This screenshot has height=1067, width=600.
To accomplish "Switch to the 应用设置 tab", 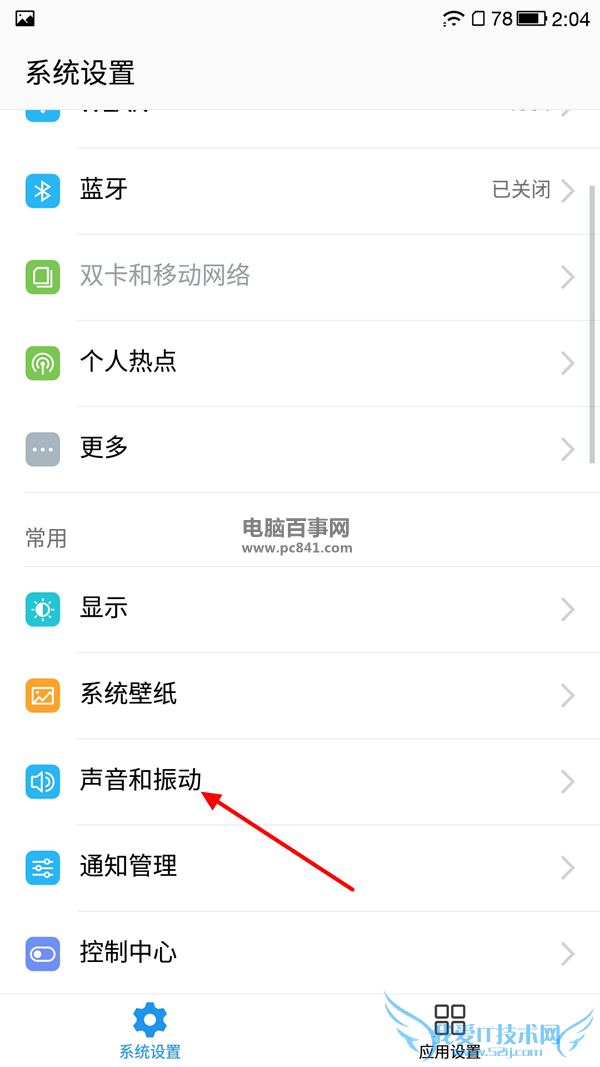I will point(450,1031).
